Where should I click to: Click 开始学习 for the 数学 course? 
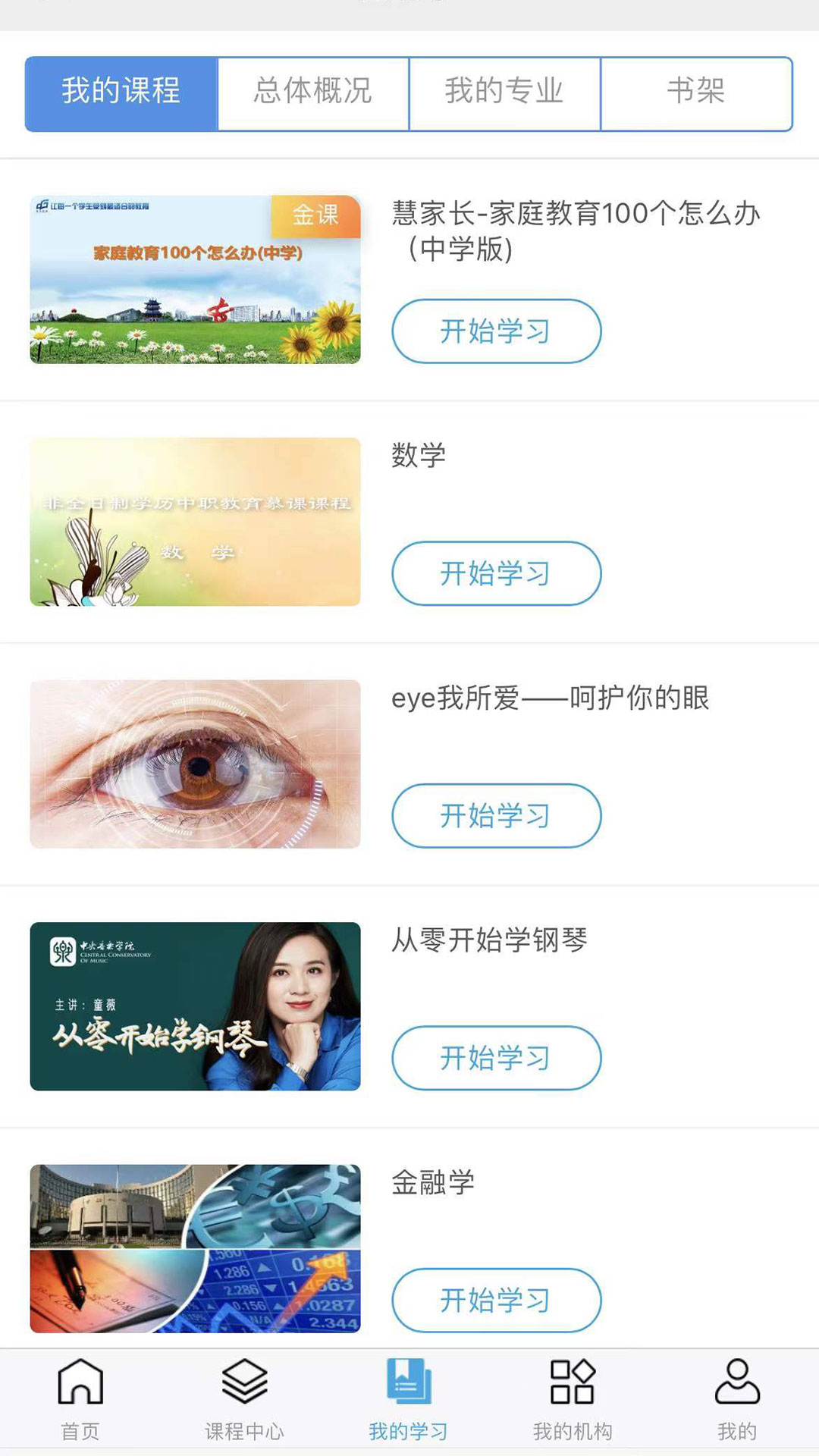pyautogui.click(x=497, y=574)
